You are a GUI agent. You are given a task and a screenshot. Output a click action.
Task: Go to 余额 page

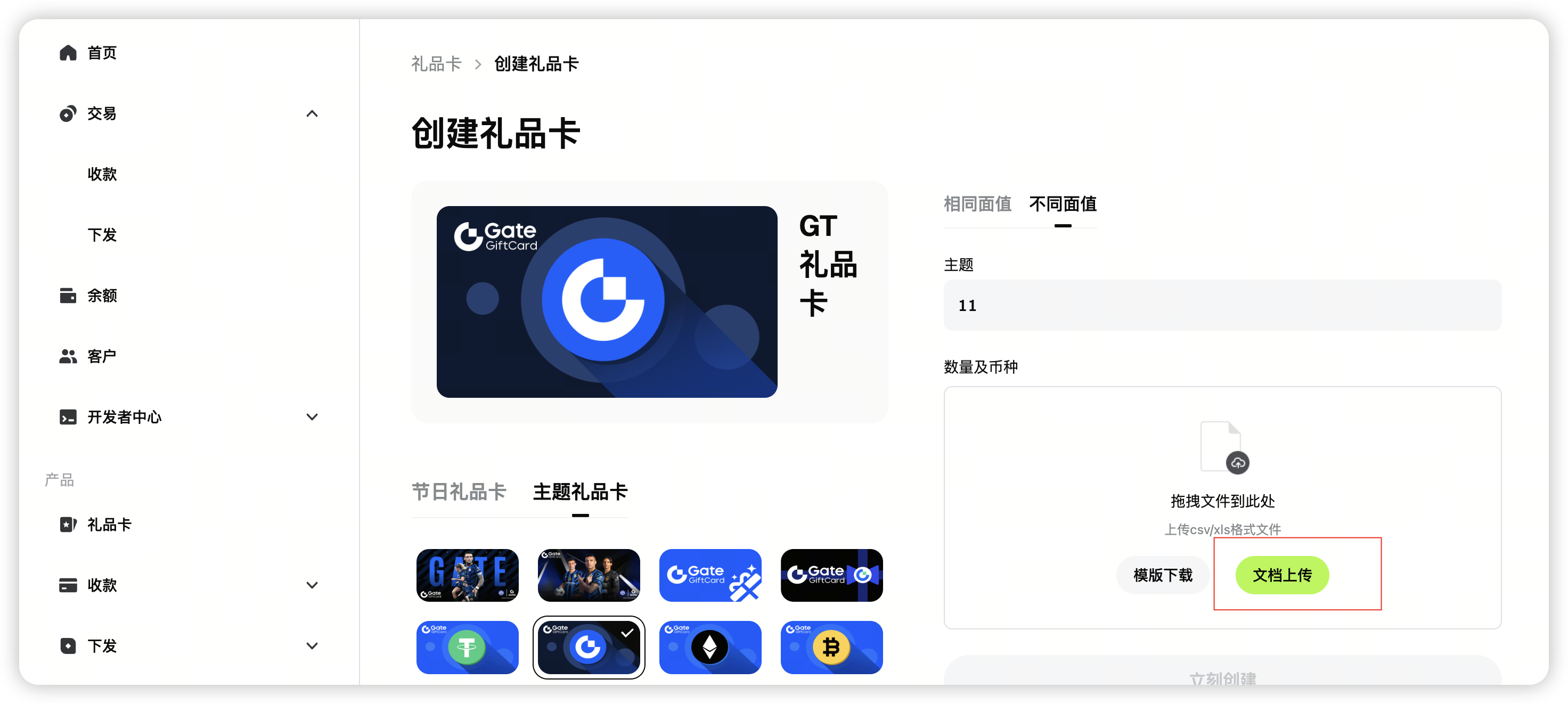pyautogui.click(x=102, y=296)
